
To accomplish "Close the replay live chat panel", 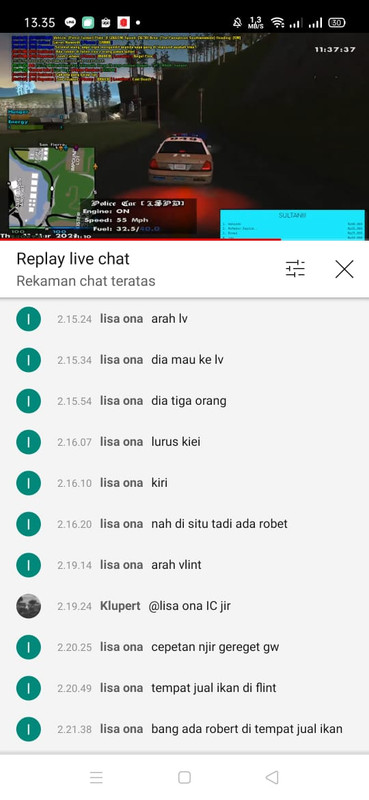I will [x=345, y=269].
